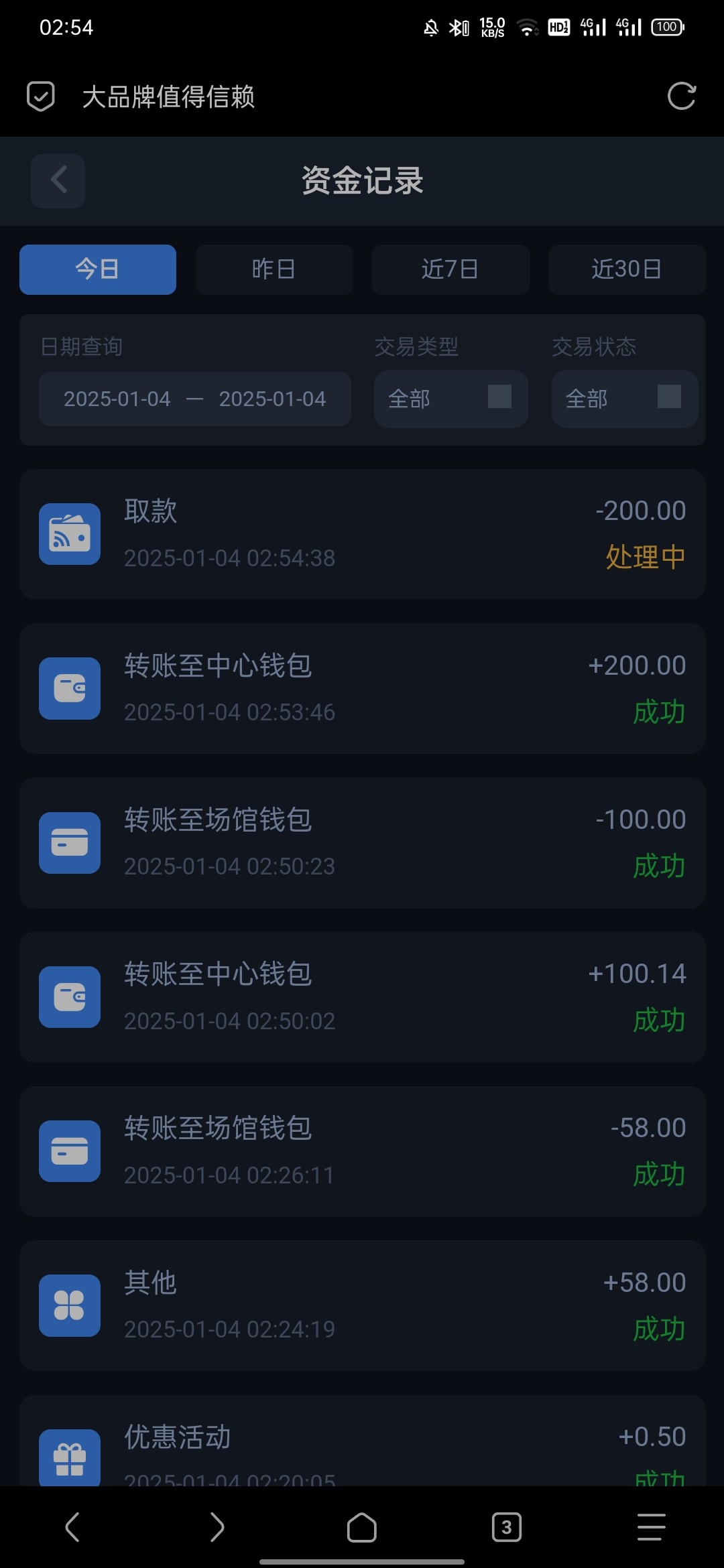The image size is (724, 1568).
Task: Show records for 近7日
Action: tap(450, 269)
